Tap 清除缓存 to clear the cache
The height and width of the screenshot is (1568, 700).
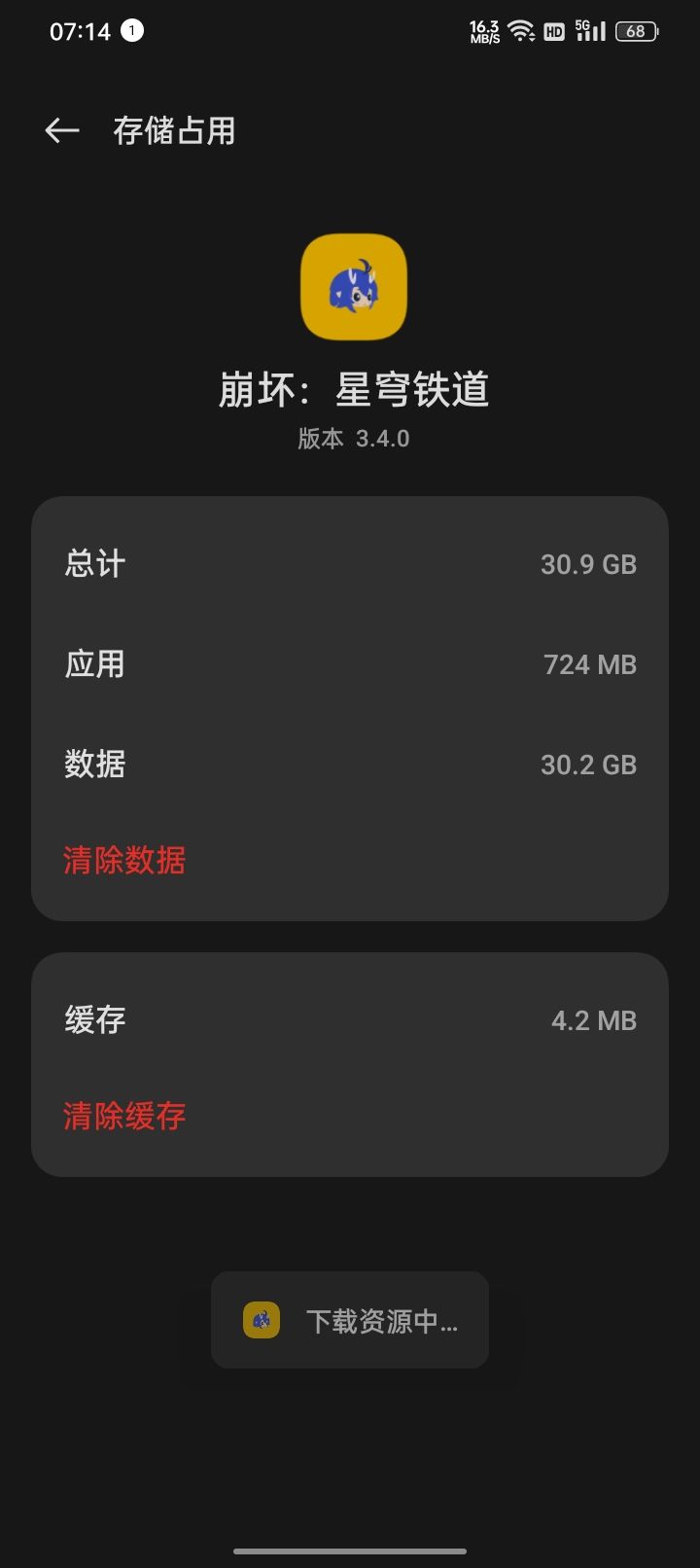(x=124, y=1116)
